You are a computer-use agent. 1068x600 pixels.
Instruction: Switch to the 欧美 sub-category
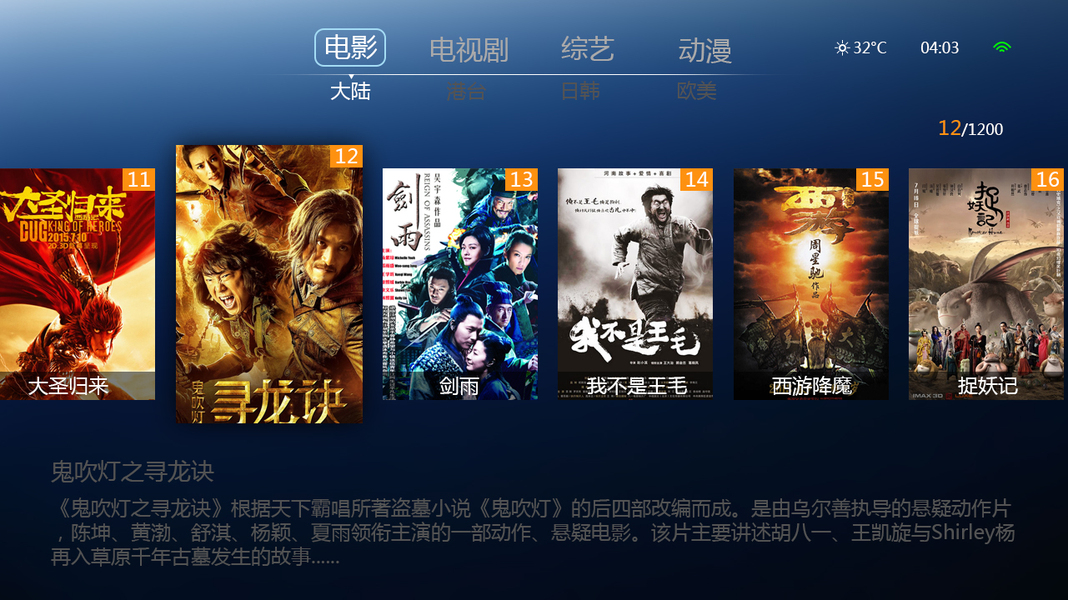point(696,91)
